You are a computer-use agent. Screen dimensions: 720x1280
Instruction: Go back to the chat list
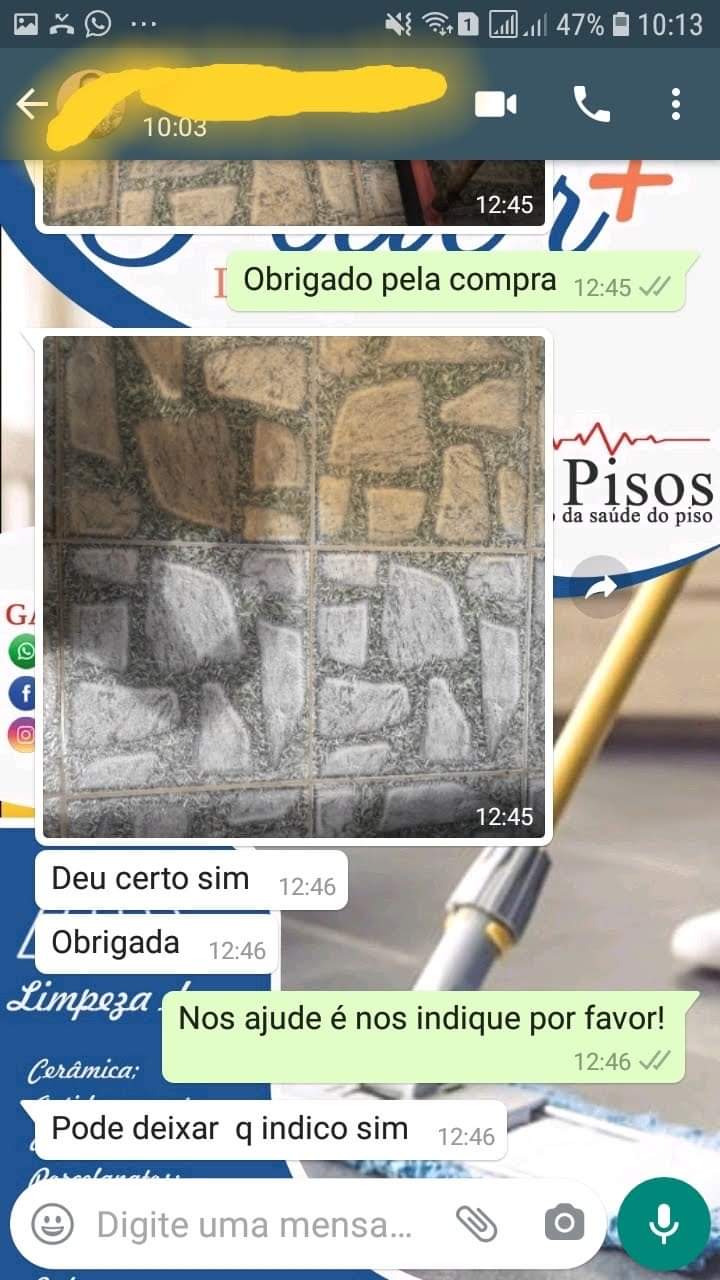pos(32,104)
